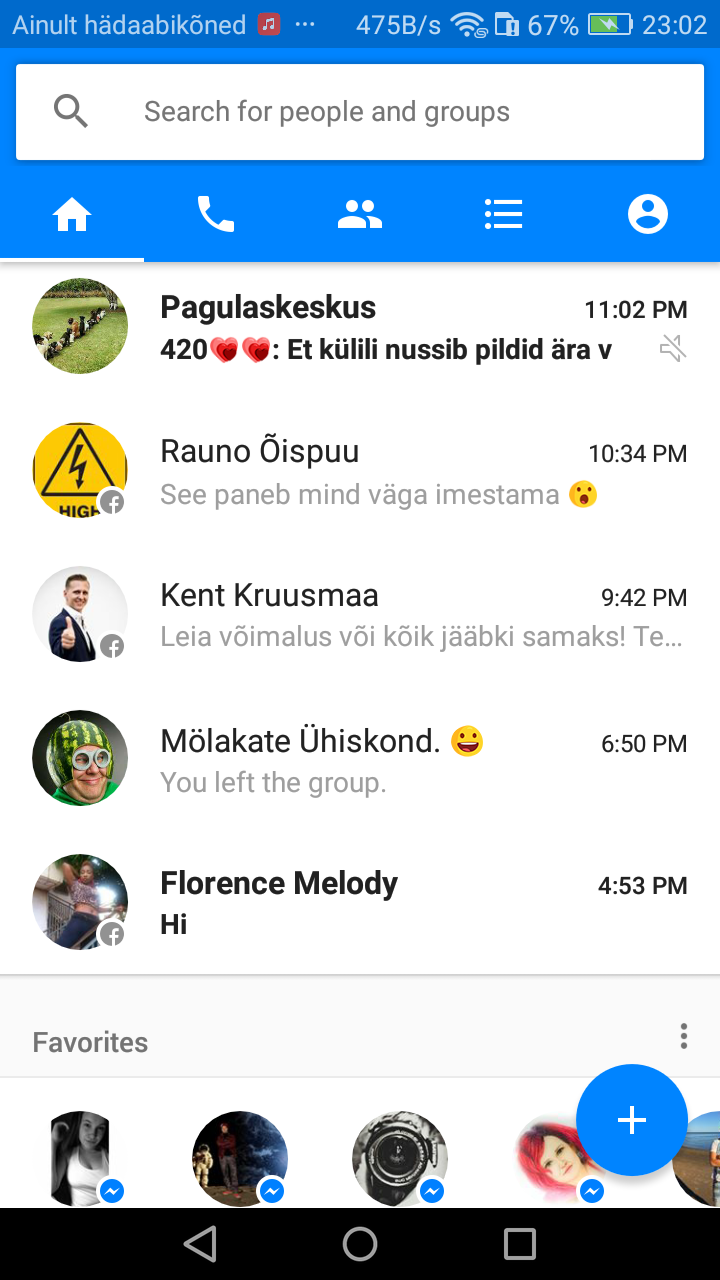720x1280 pixels.
Task: Open the chat with Kent Kruusmaa
Action: [360, 614]
